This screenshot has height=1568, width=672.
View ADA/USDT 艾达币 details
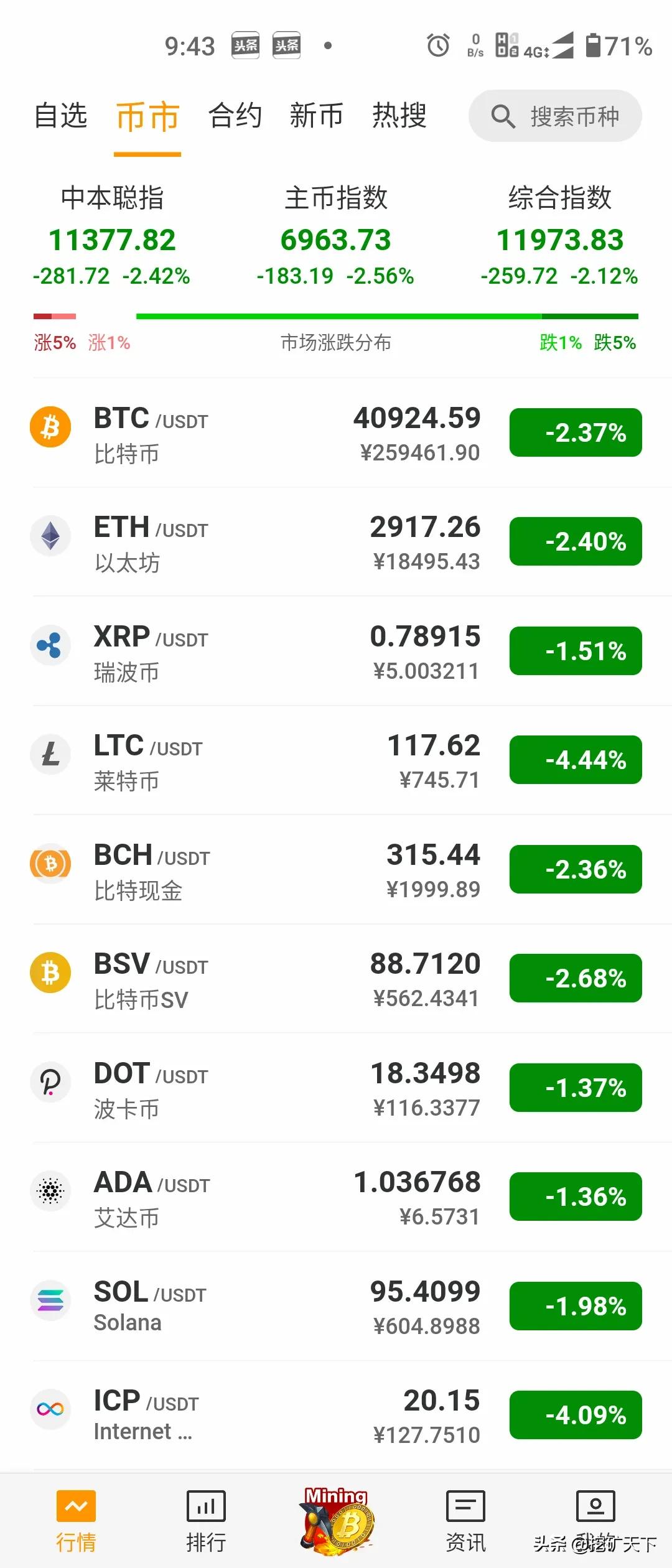[249, 1198]
